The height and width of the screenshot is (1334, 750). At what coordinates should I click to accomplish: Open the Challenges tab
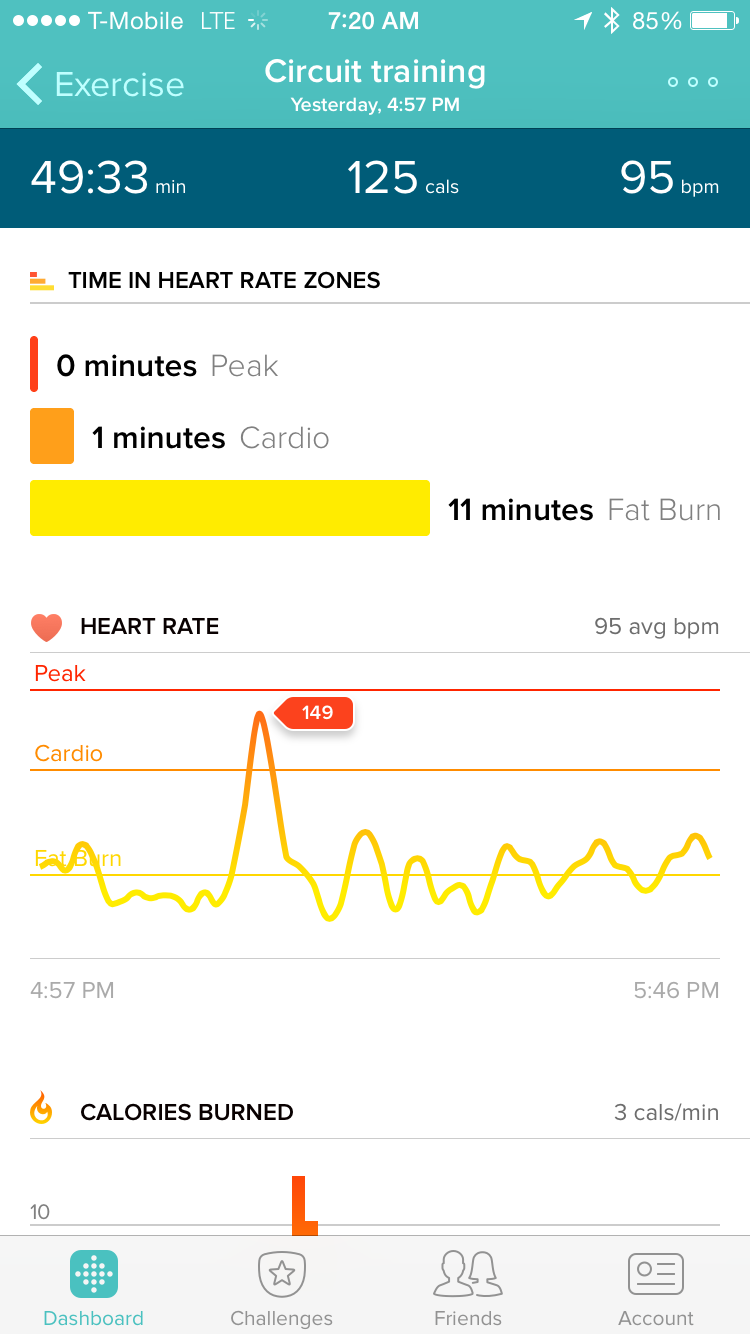point(281,1287)
